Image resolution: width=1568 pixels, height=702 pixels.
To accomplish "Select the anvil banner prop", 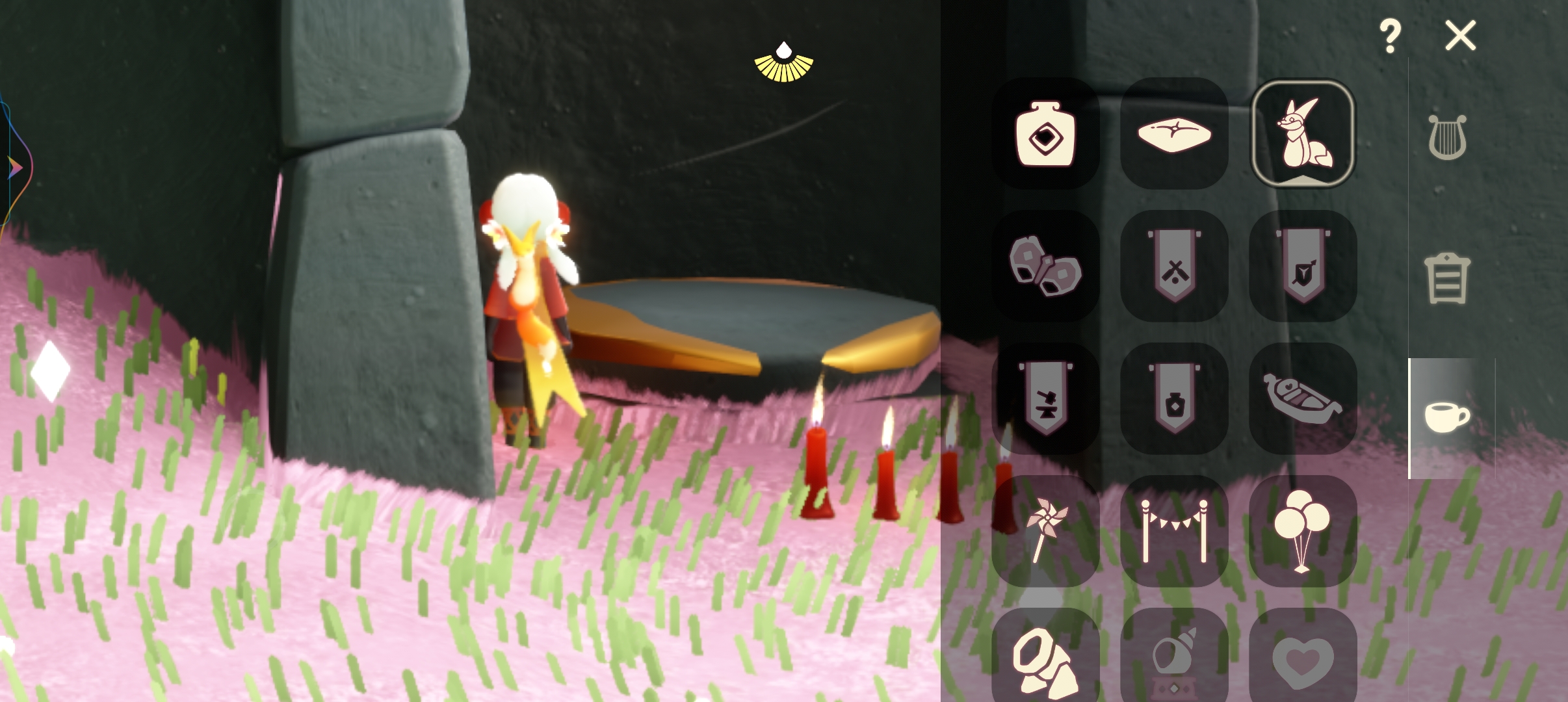I will click(x=1045, y=398).
